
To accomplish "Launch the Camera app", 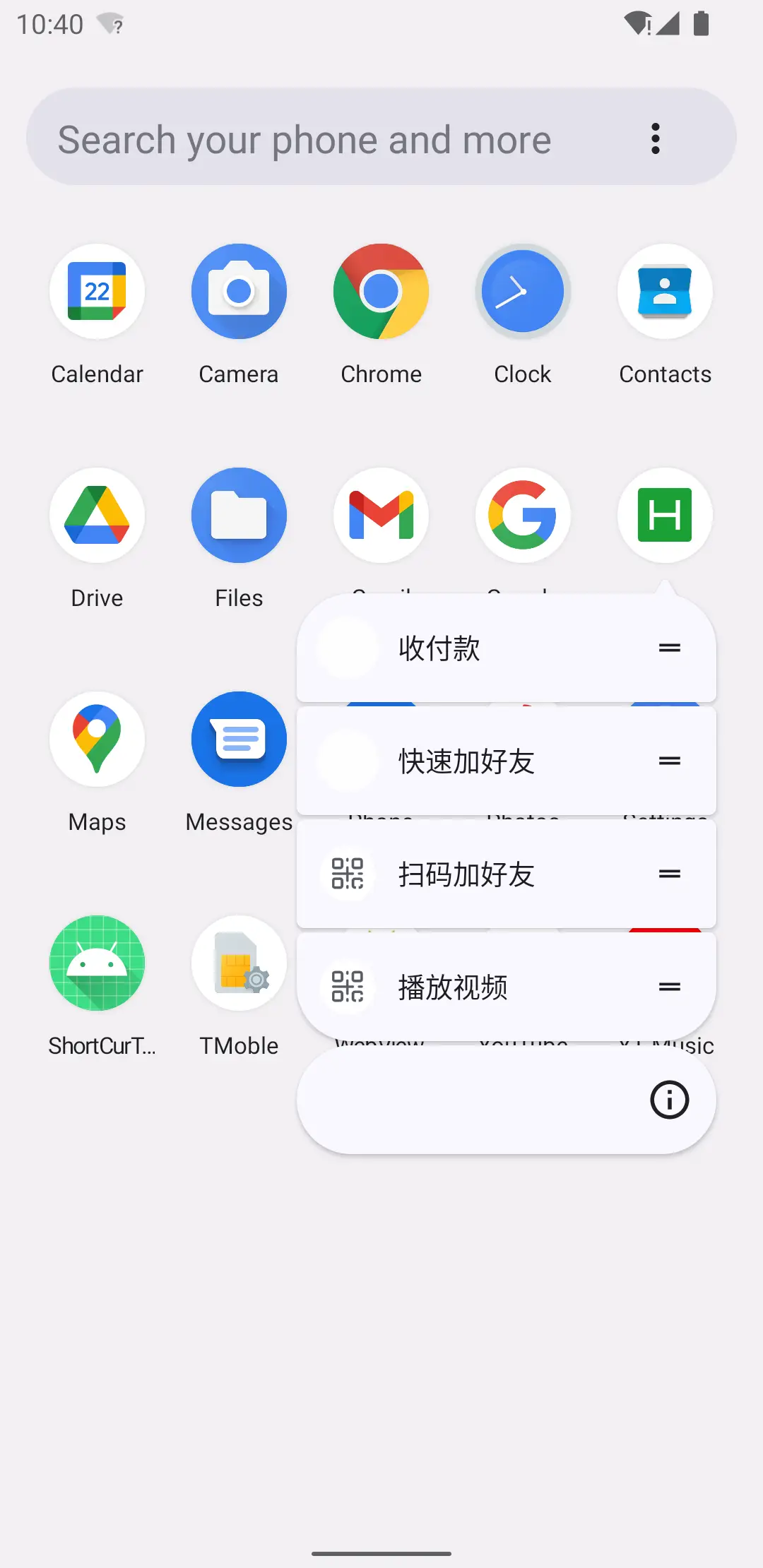I will click(239, 292).
